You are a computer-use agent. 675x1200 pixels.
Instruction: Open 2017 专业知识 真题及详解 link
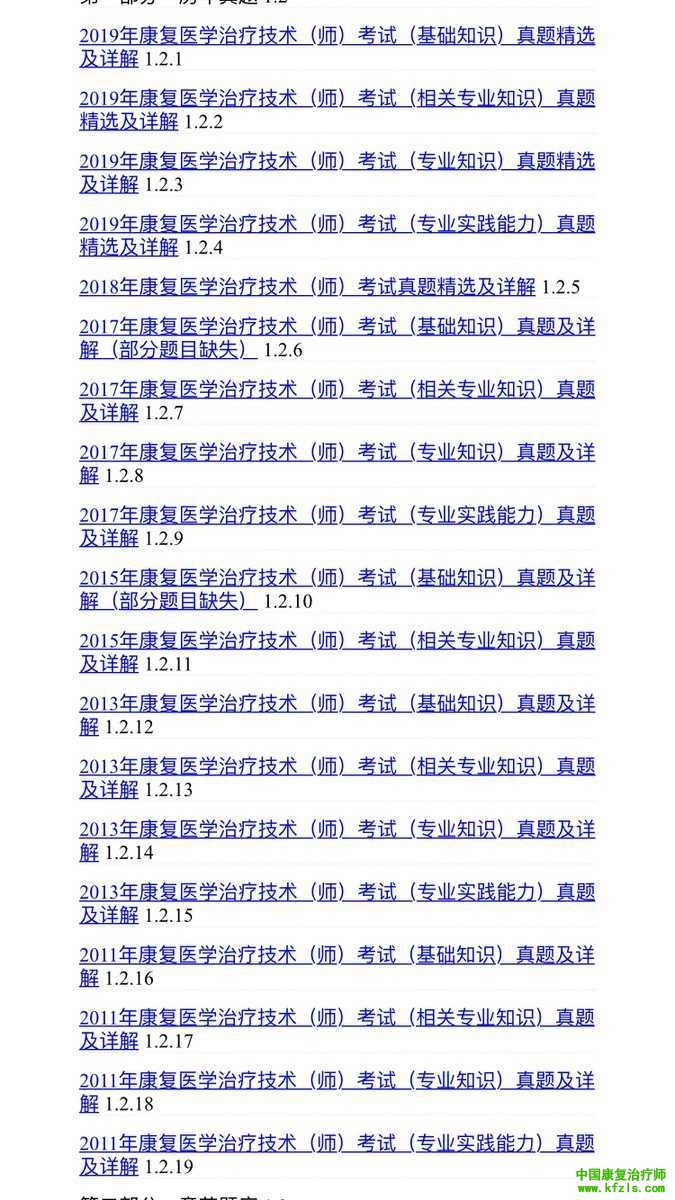(x=337, y=452)
